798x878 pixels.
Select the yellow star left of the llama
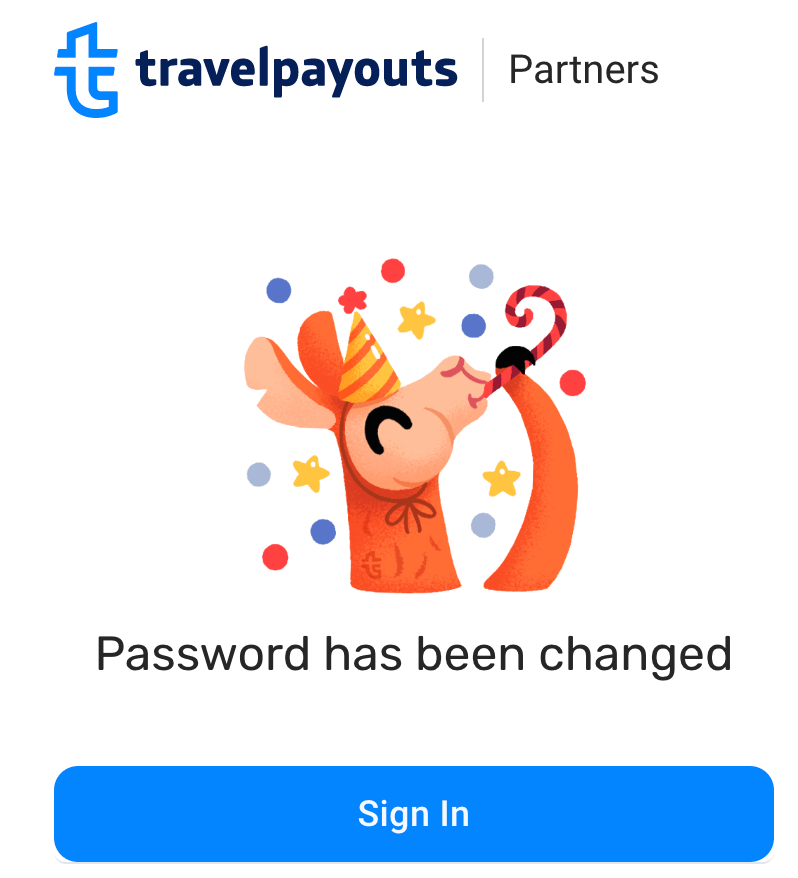pyautogui.click(x=310, y=472)
